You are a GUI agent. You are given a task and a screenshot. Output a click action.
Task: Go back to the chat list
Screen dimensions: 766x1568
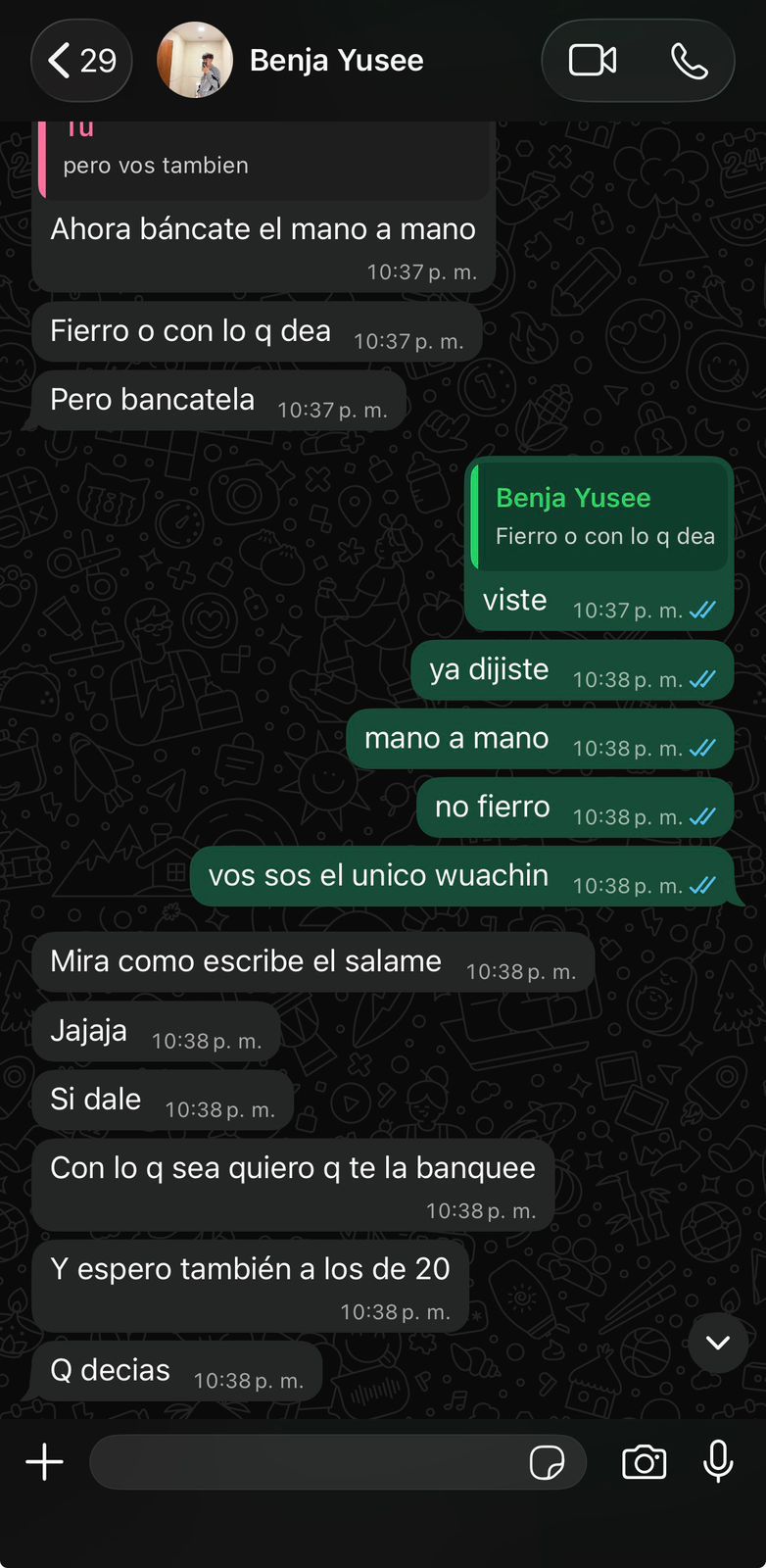pos(80,61)
